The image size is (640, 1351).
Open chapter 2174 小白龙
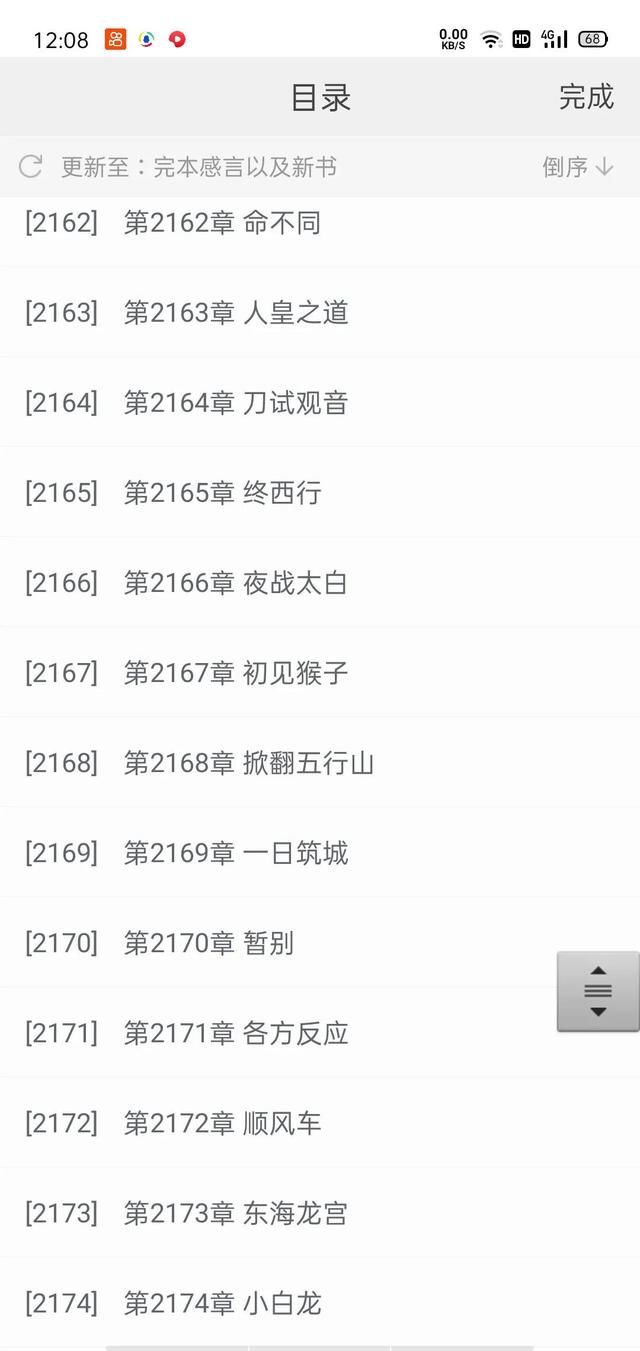(x=320, y=1302)
